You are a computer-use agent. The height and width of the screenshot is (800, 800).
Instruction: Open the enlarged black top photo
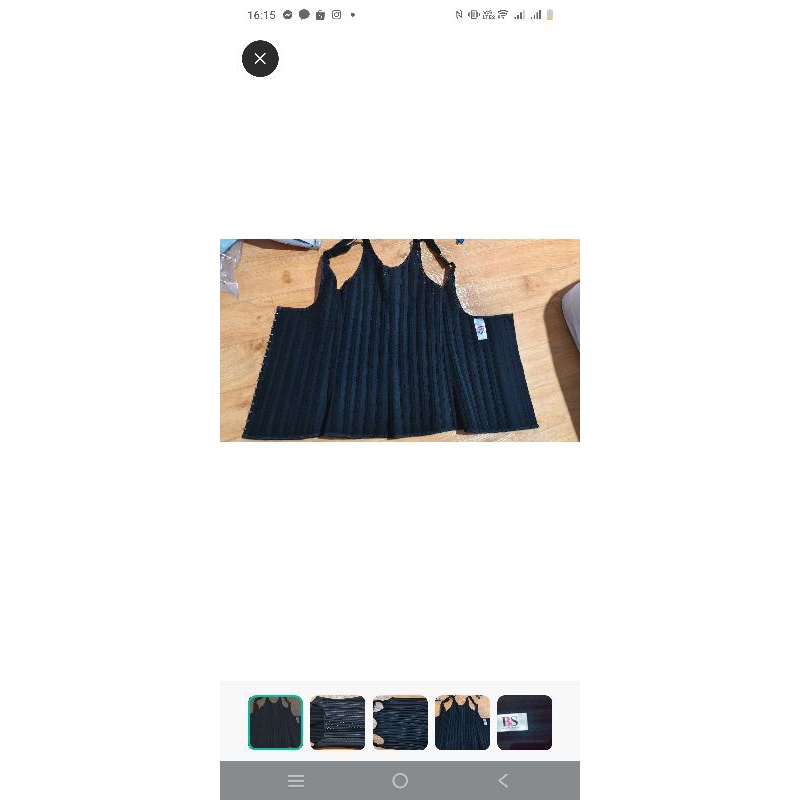[400, 340]
